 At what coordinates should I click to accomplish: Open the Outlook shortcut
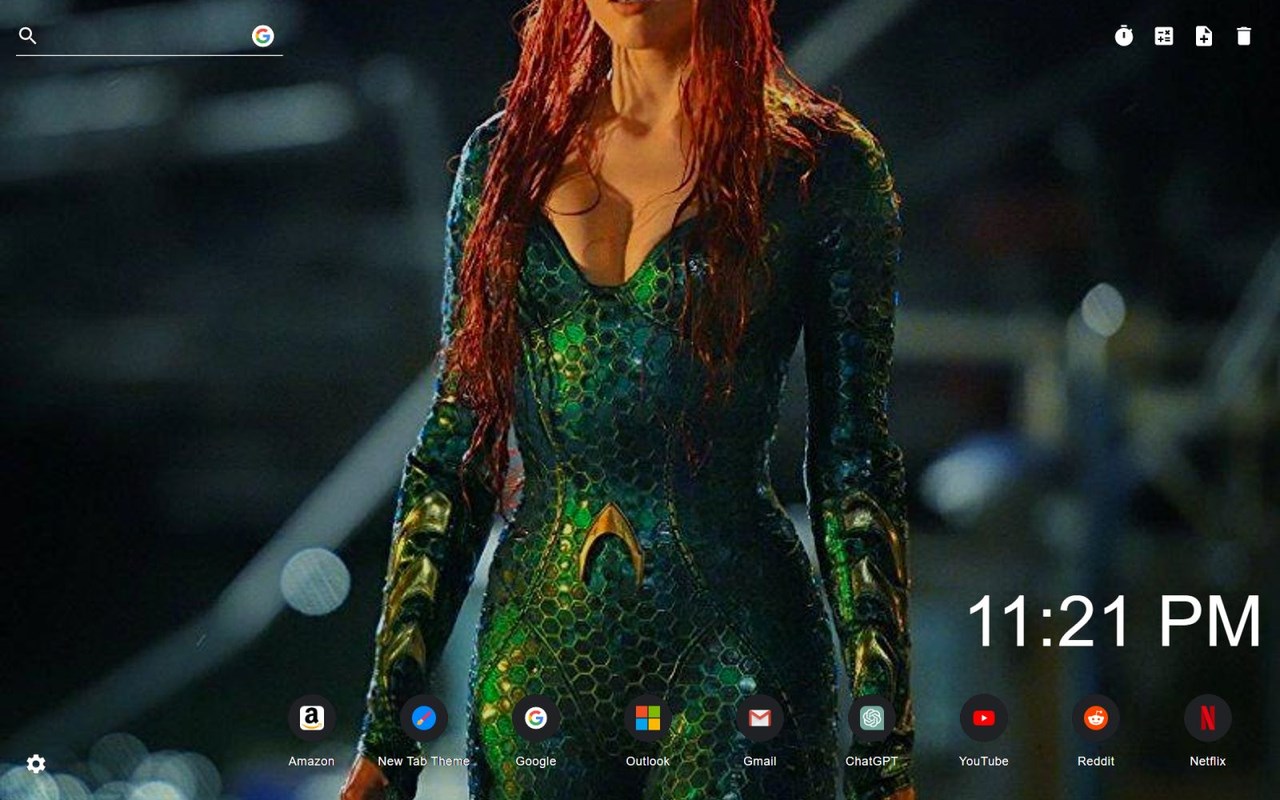648,718
